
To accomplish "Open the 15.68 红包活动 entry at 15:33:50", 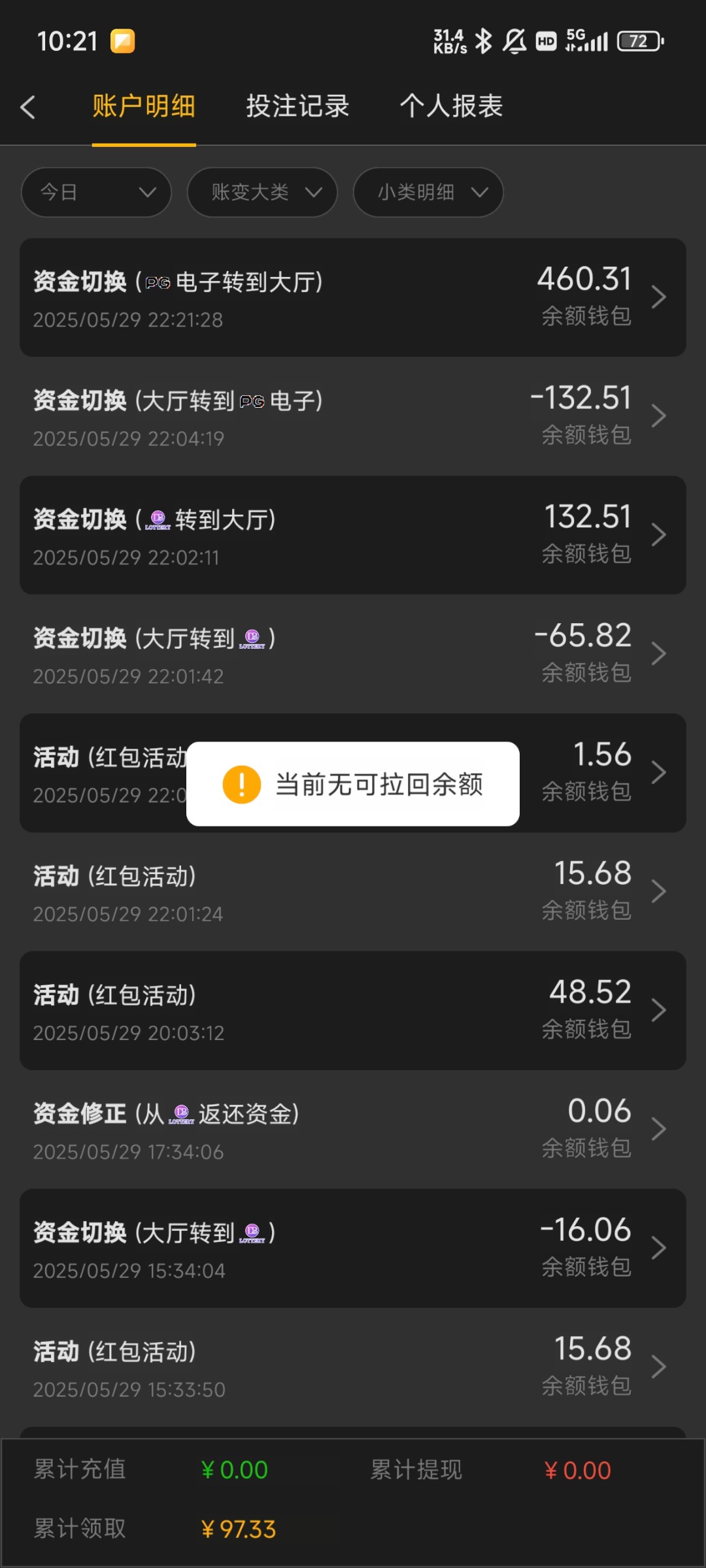I will point(353,1367).
